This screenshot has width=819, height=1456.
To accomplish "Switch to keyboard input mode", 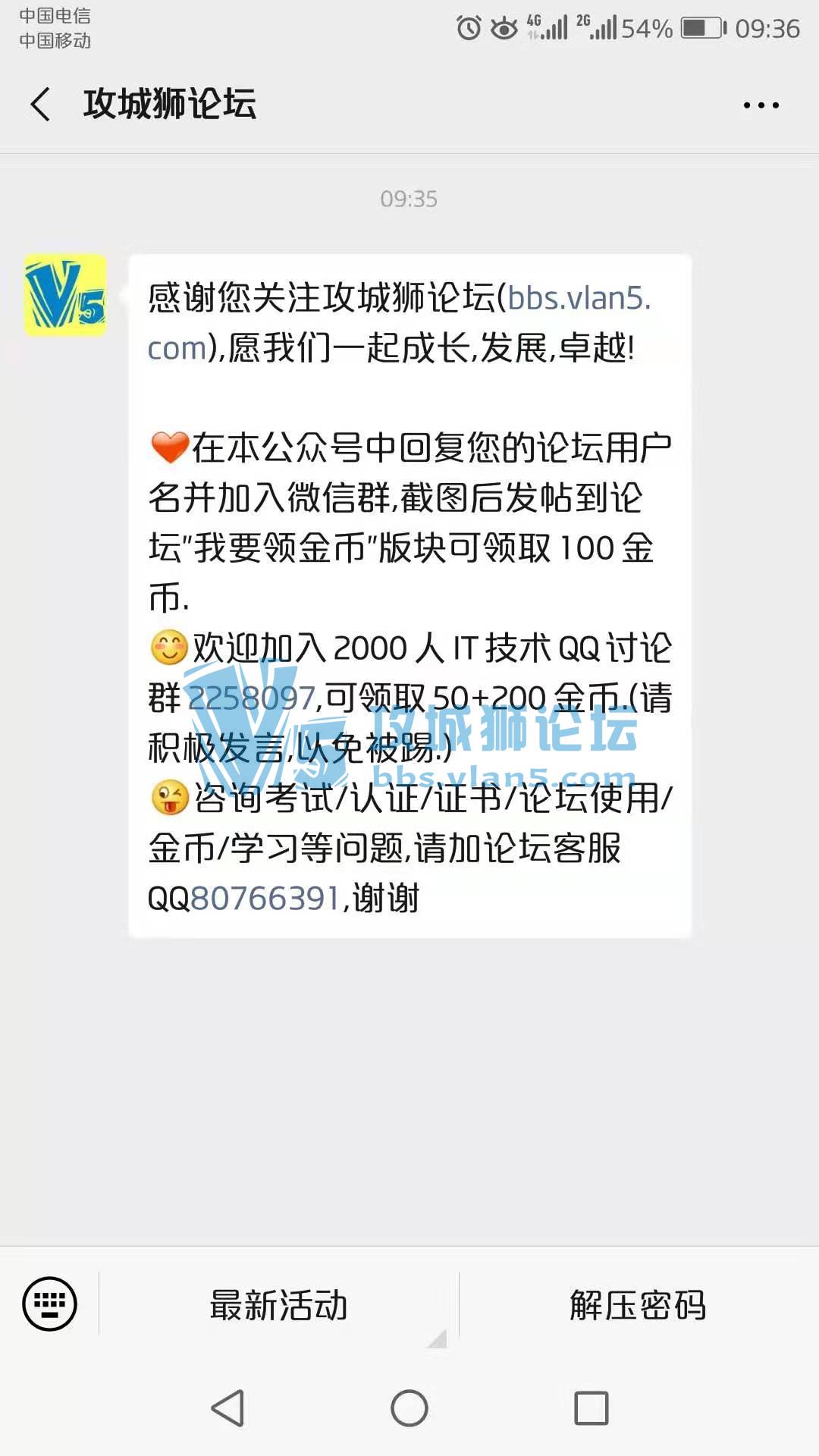I will tap(49, 1304).
